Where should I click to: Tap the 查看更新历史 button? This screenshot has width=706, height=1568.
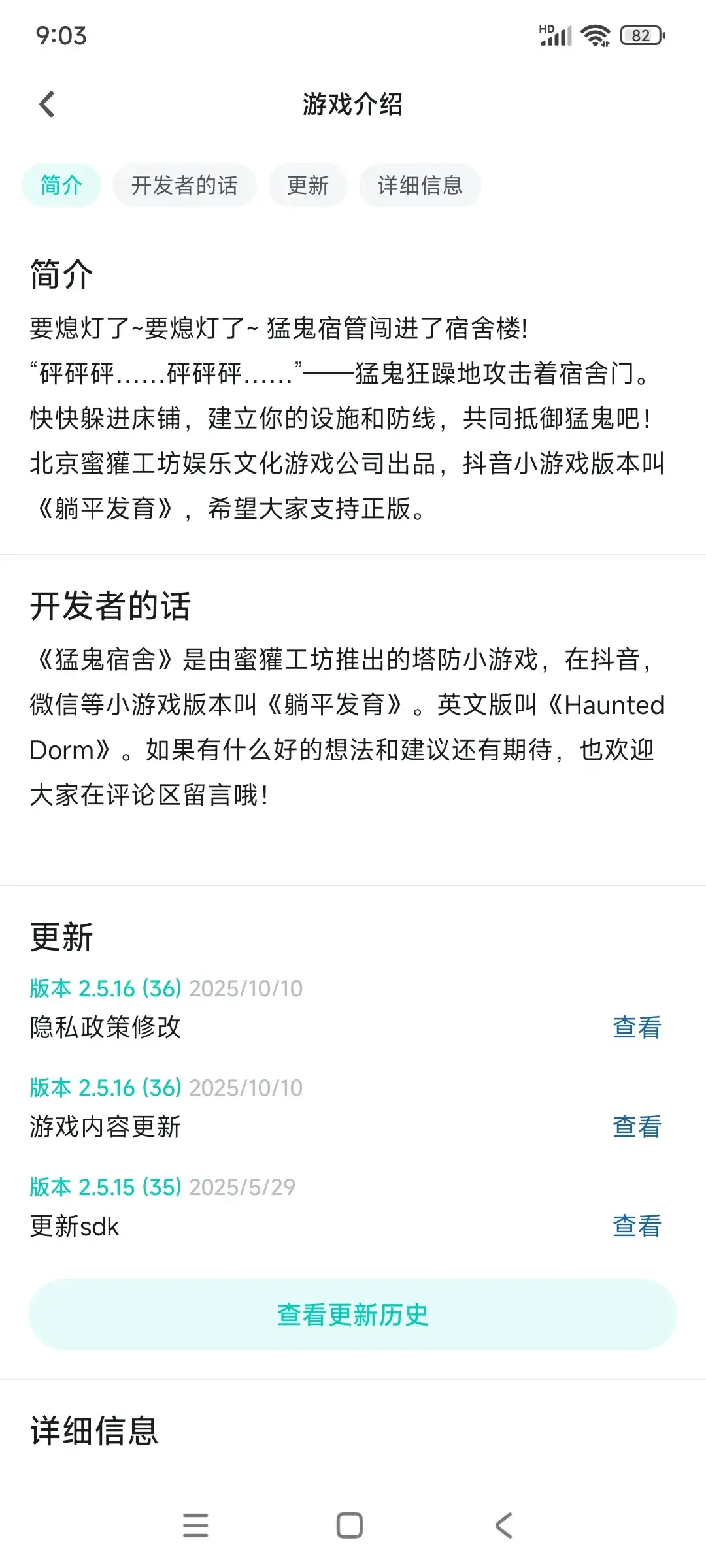click(352, 1315)
